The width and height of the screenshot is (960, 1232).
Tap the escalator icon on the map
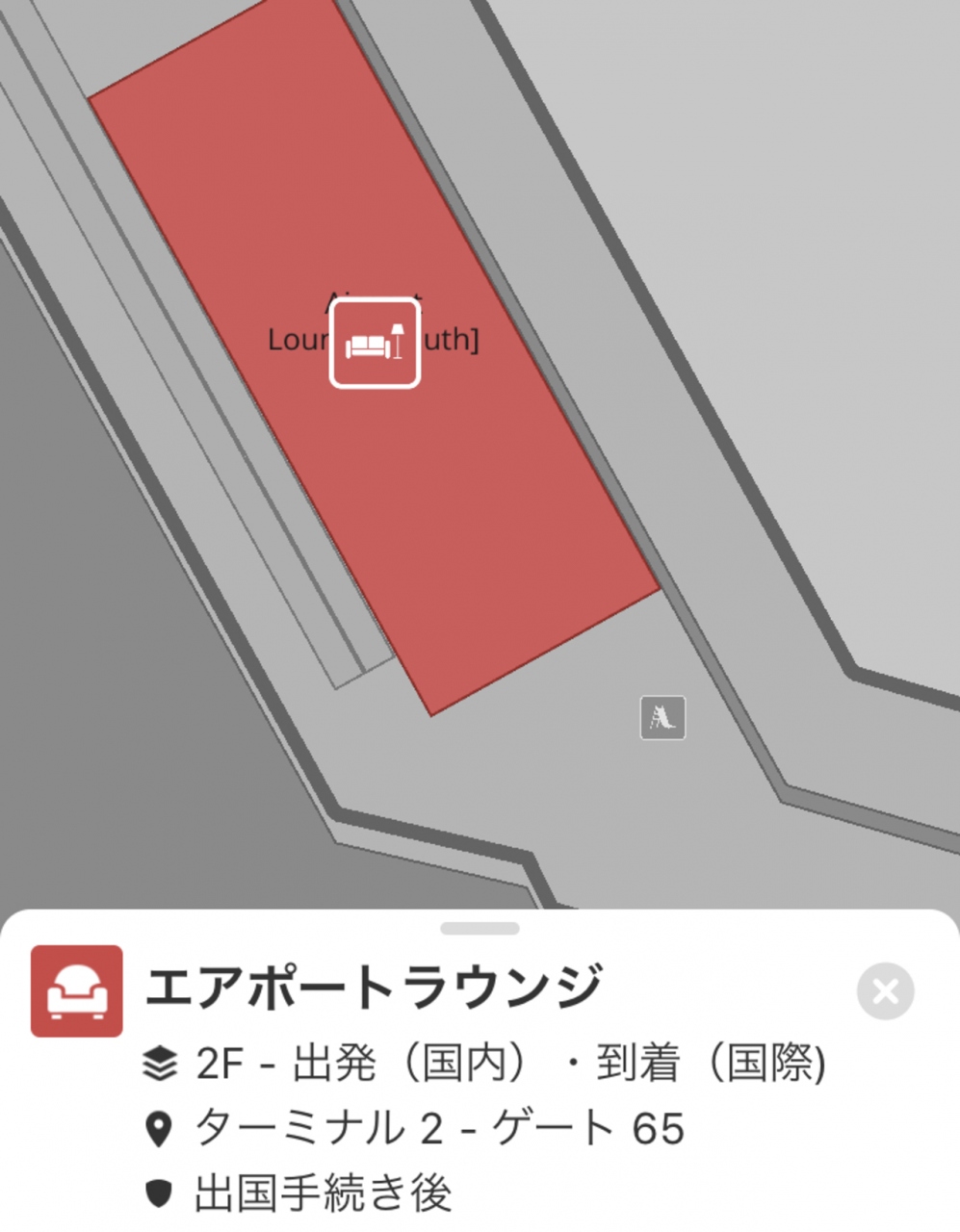(x=662, y=718)
